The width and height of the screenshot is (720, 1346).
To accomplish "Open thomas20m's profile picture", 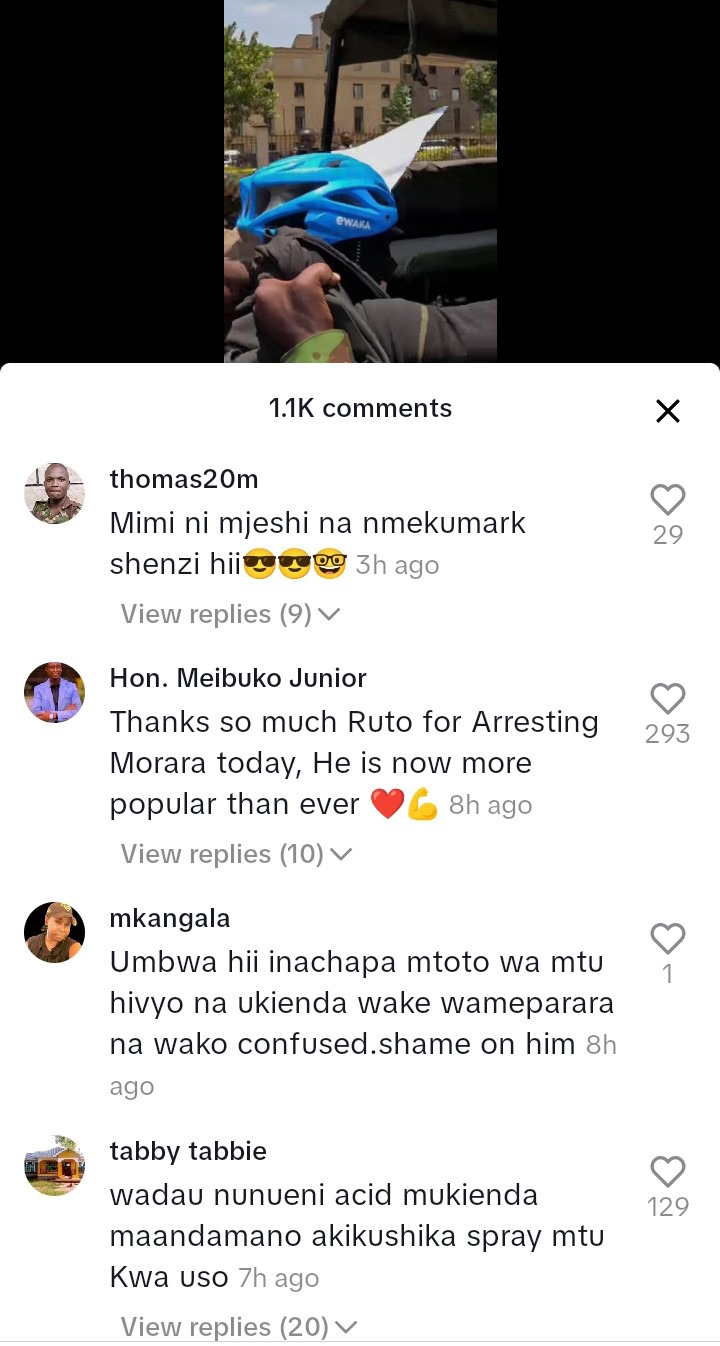I will pyautogui.click(x=54, y=493).
